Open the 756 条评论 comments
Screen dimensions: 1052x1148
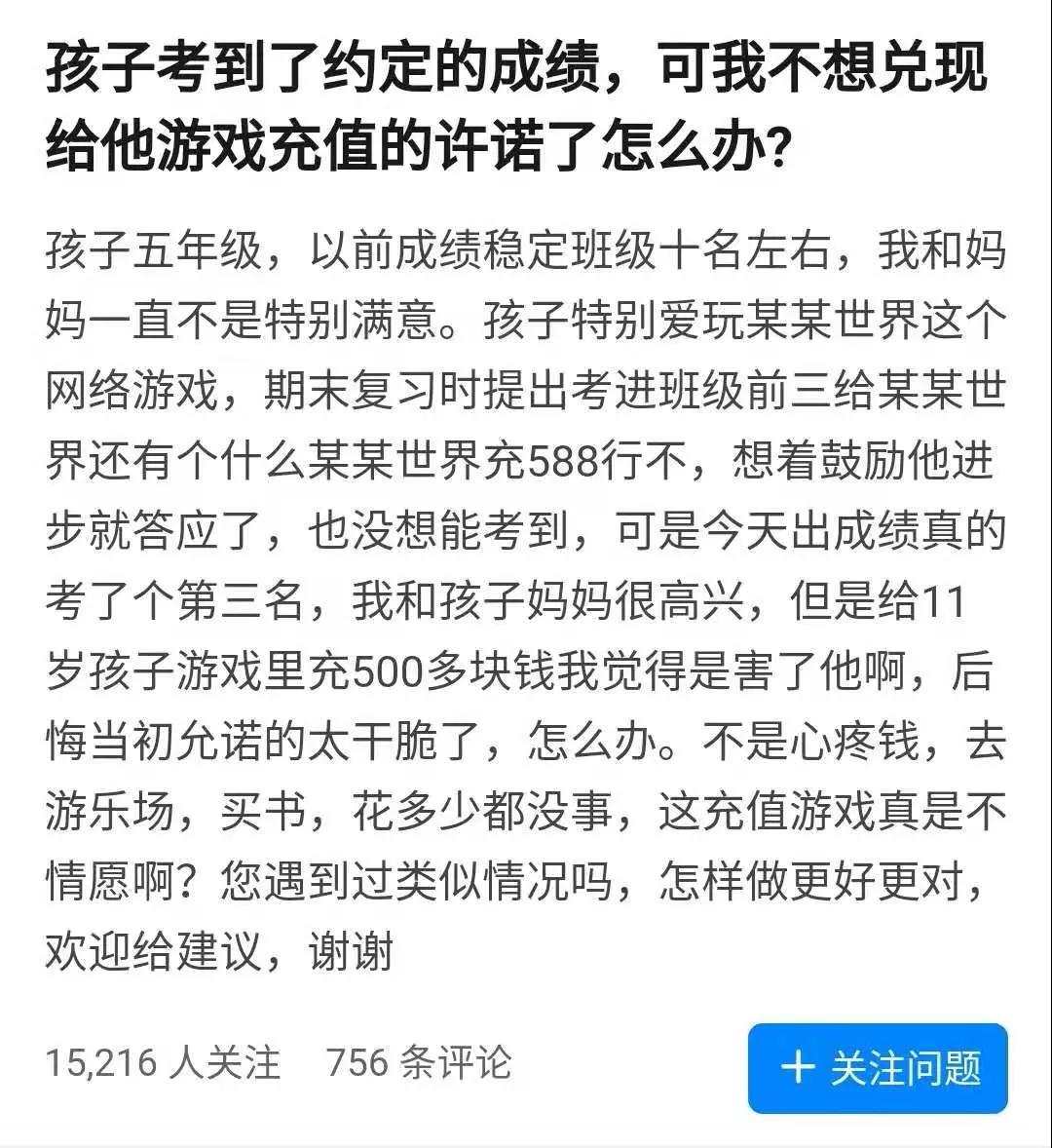pyautogui.click(x=419, y=1061)
